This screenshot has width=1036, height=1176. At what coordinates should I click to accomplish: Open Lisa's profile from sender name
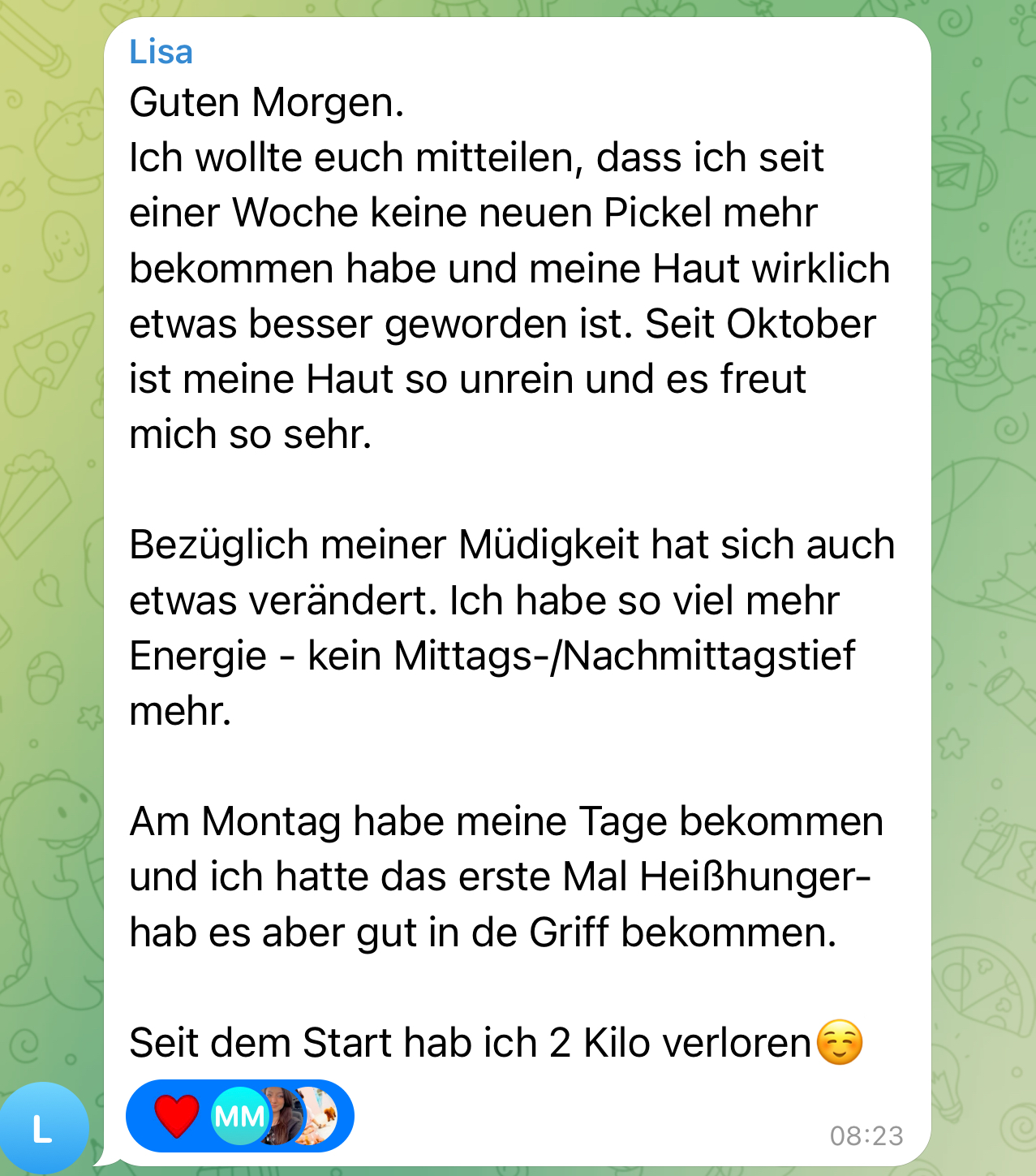(x=161, y=52)
